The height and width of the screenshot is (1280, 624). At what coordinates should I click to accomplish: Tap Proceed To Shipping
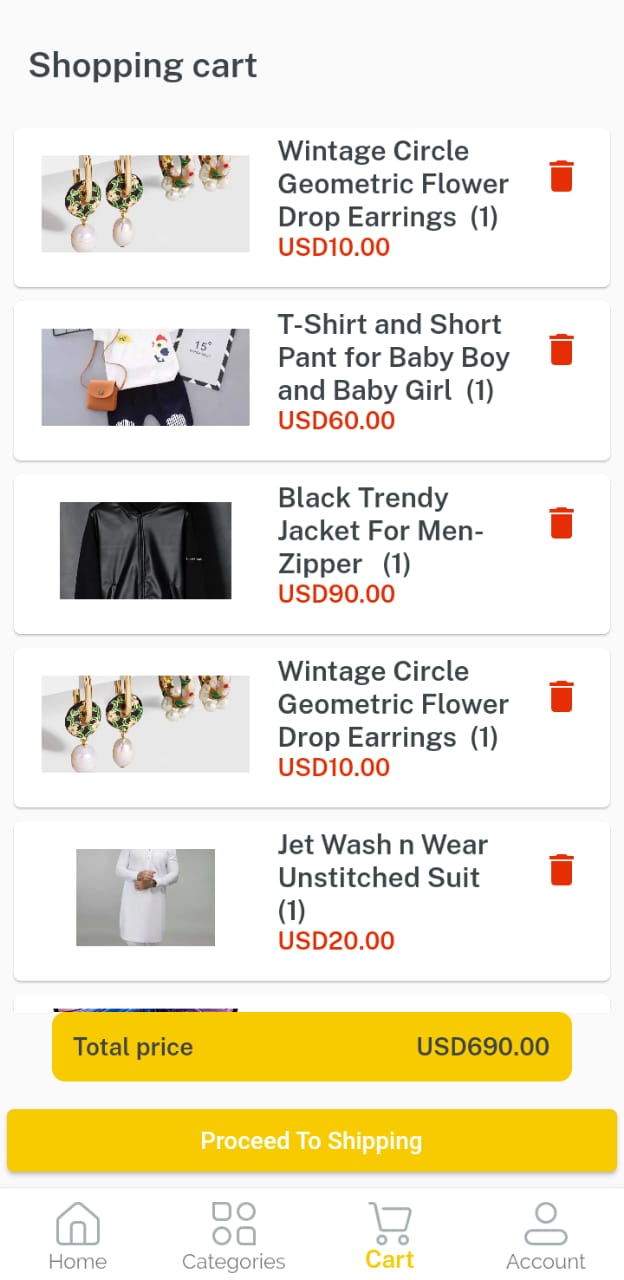pyautogui.click(x=312, y=1140)
